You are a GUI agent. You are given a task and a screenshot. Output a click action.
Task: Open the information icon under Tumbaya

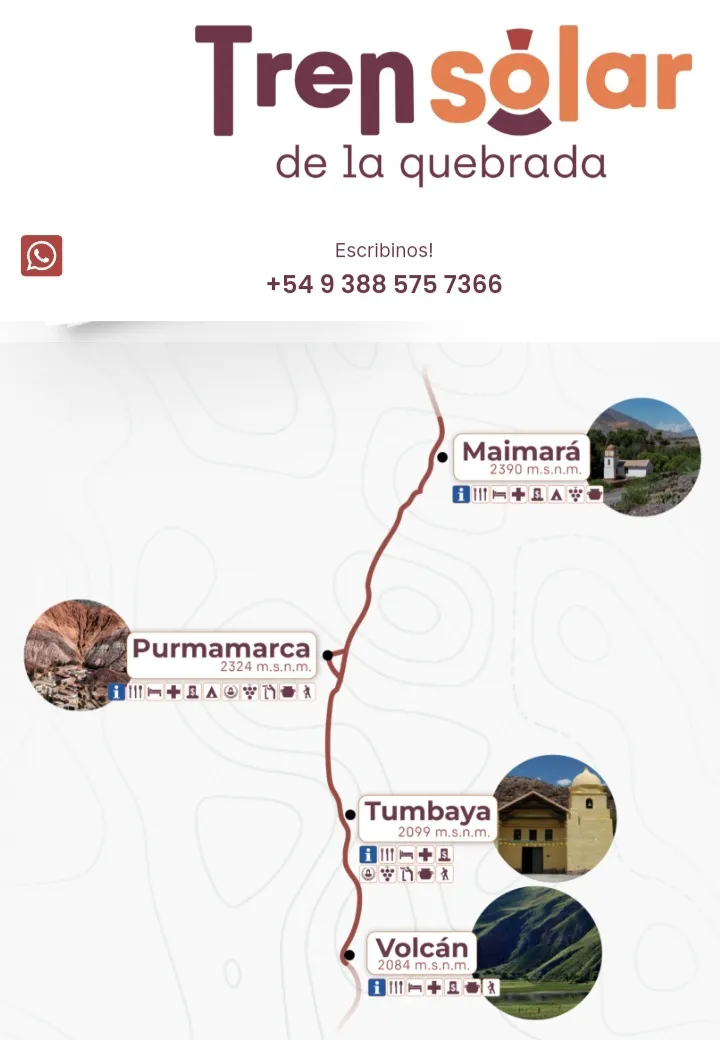click(x=368, y=855)
